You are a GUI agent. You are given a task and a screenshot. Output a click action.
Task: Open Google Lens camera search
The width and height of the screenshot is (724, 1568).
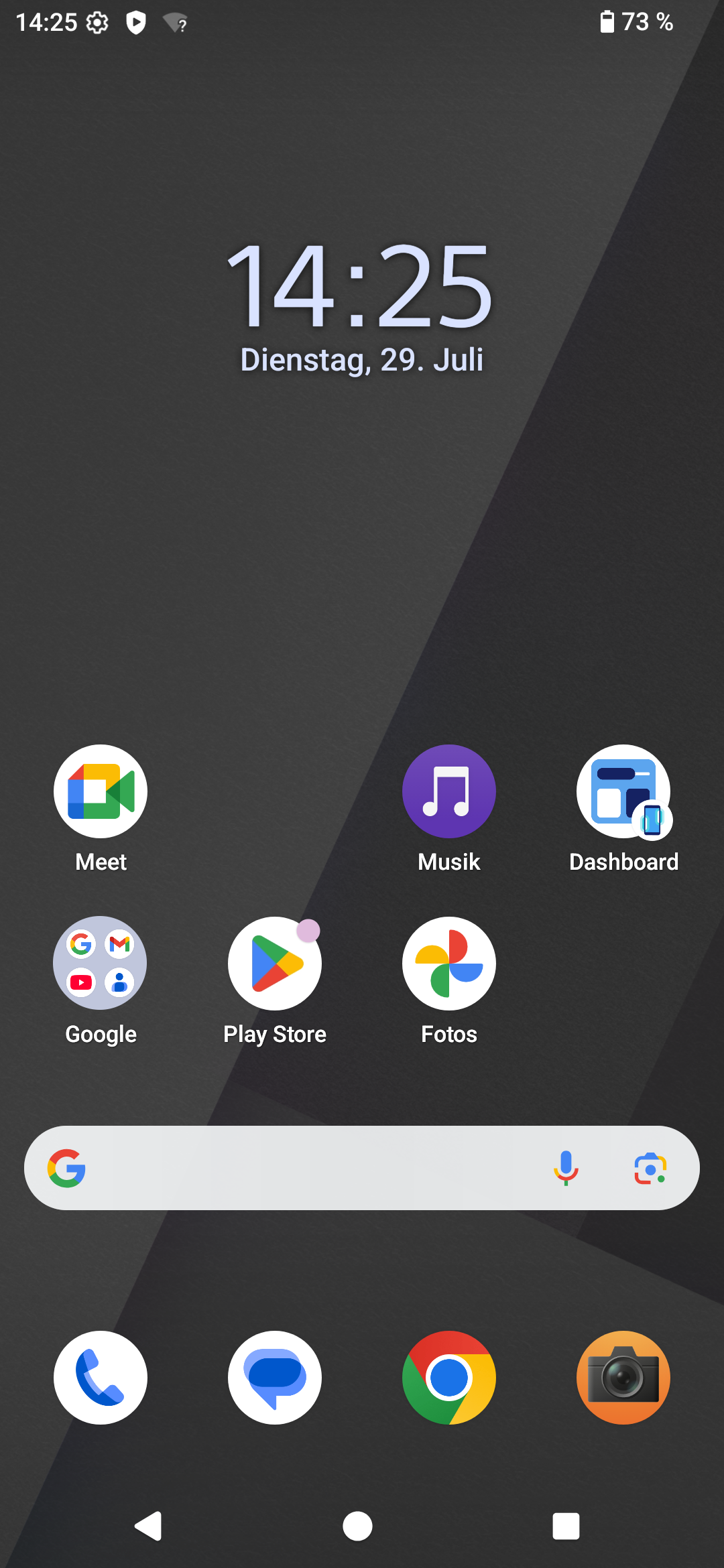click(x=650, y=1168)
